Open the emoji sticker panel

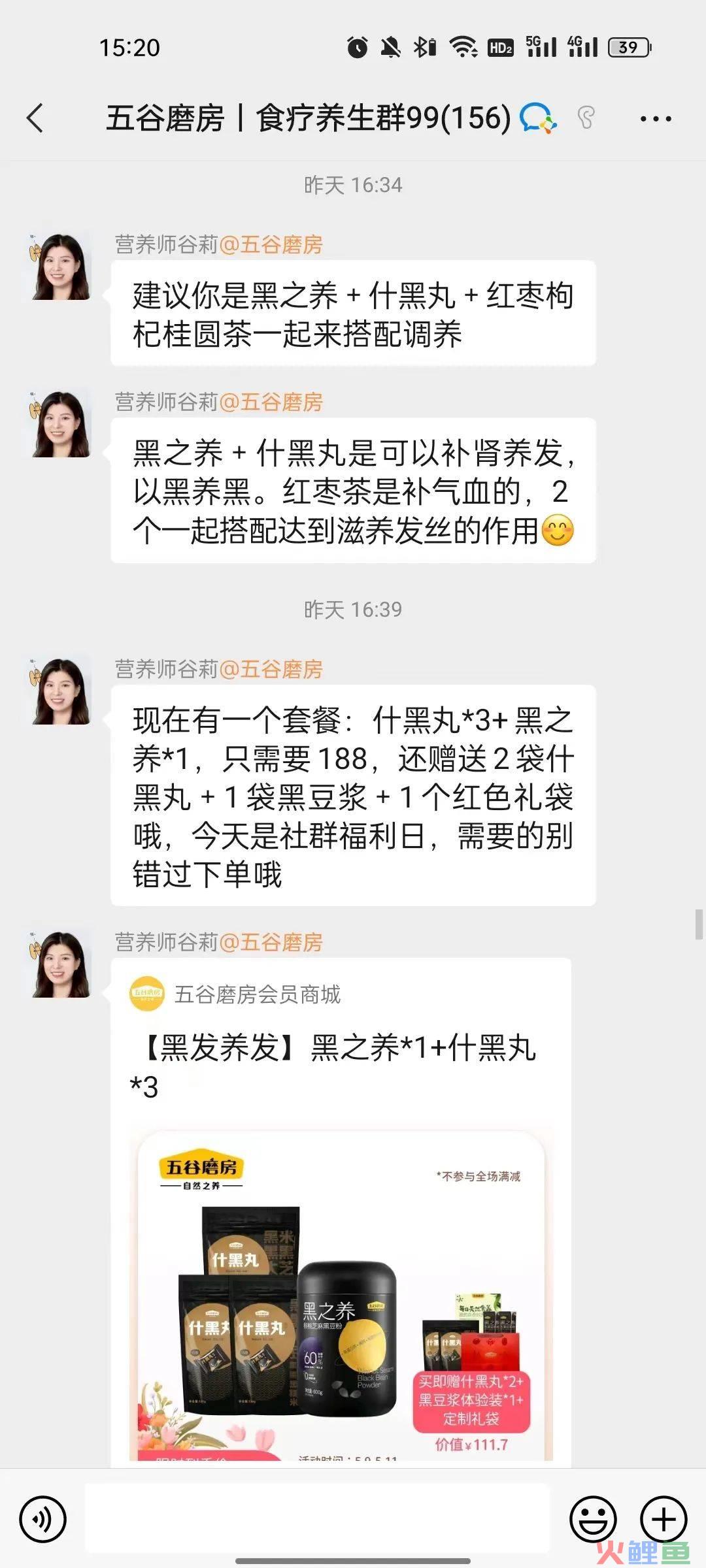click(594, 1519)
